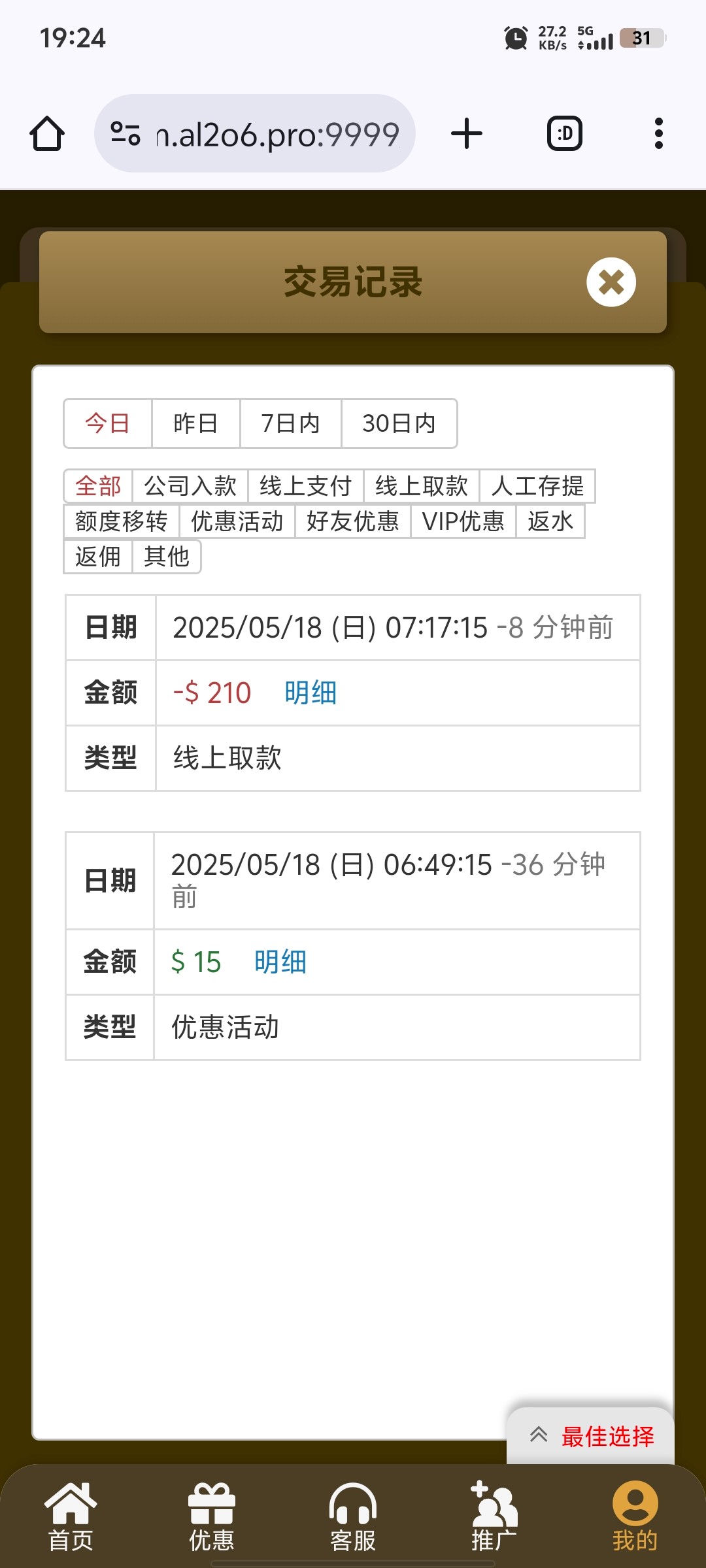
Task: Select the 30日内 date range
Action: click(399, 423)
